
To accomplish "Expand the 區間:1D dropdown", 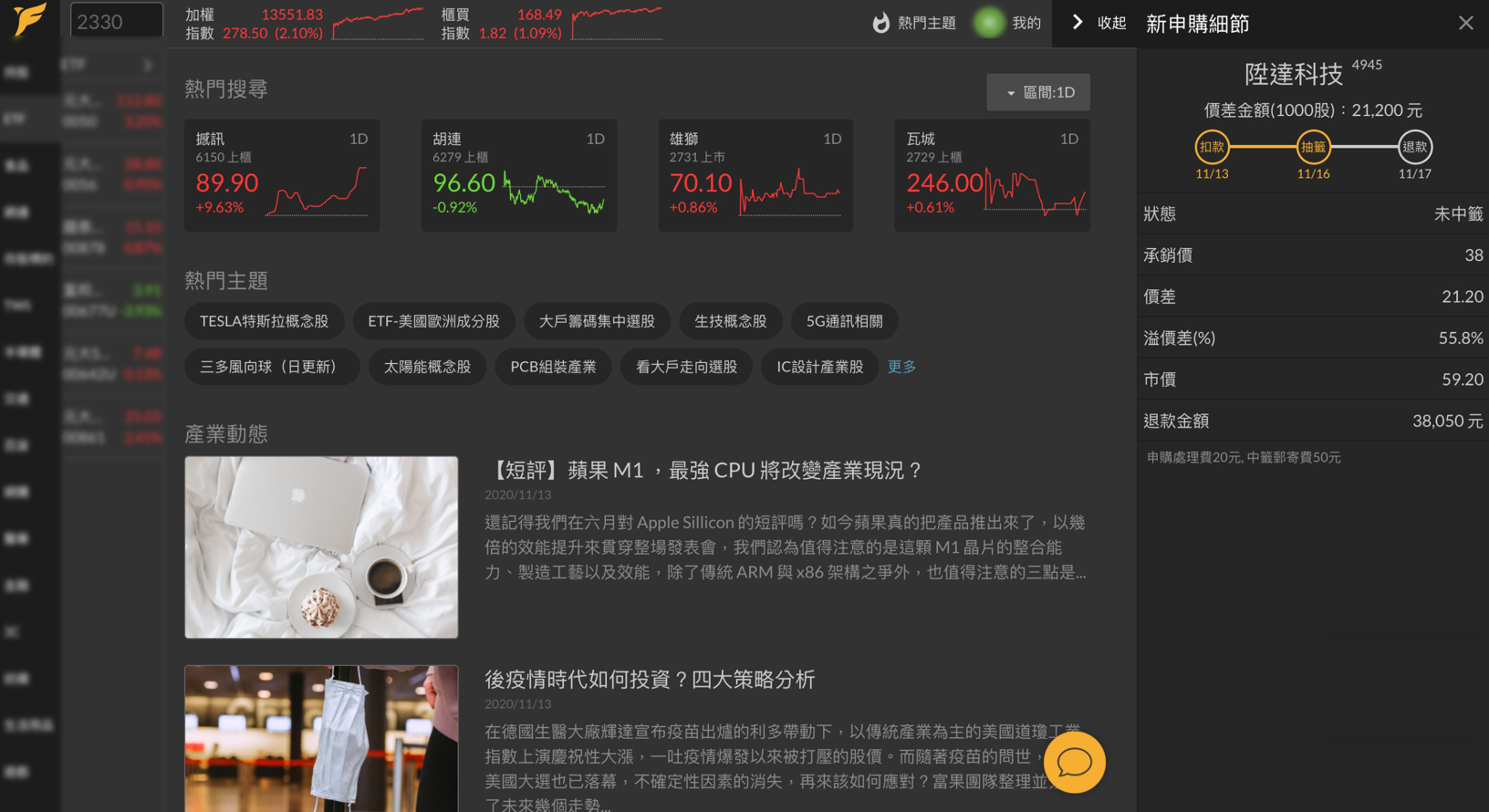I will click(1038, 92).
